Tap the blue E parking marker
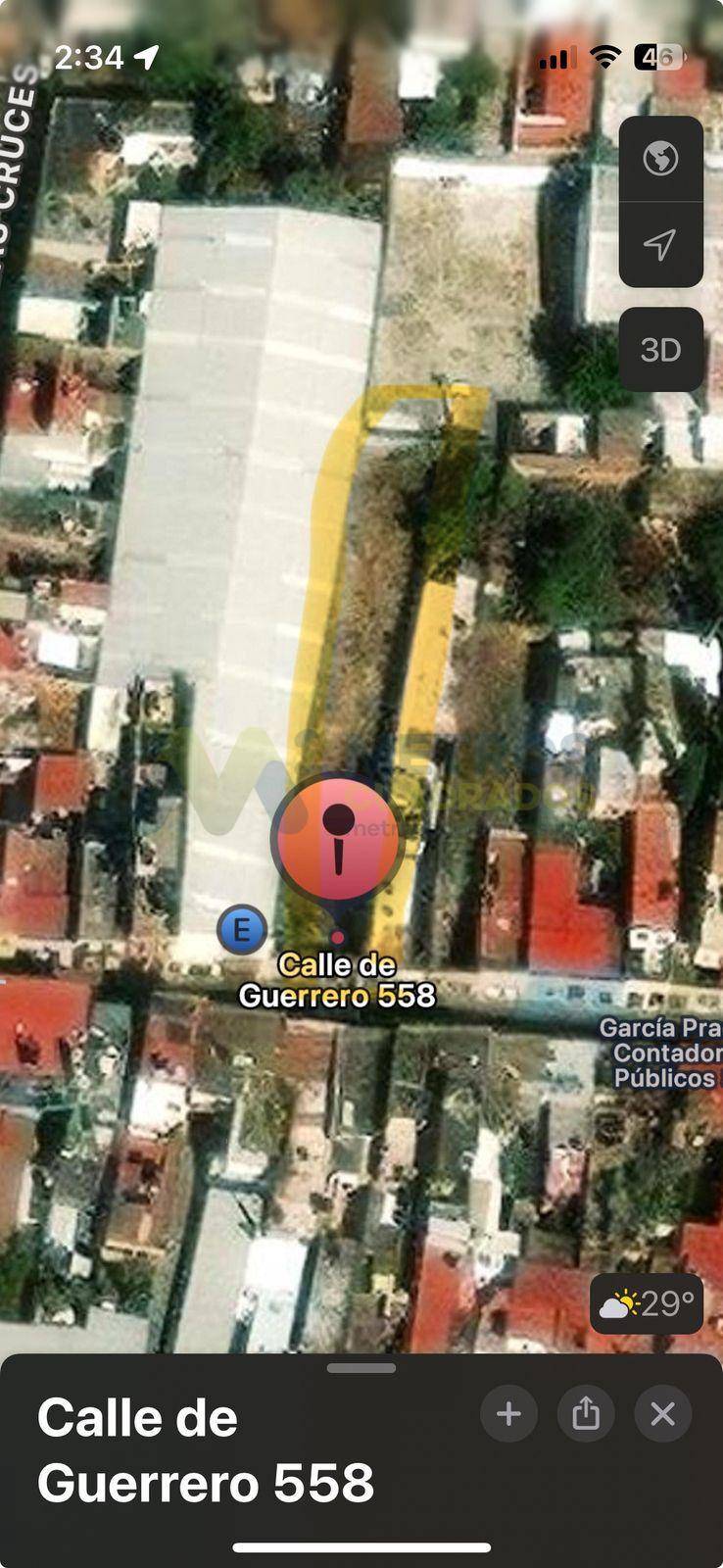 tap(242, 929)
